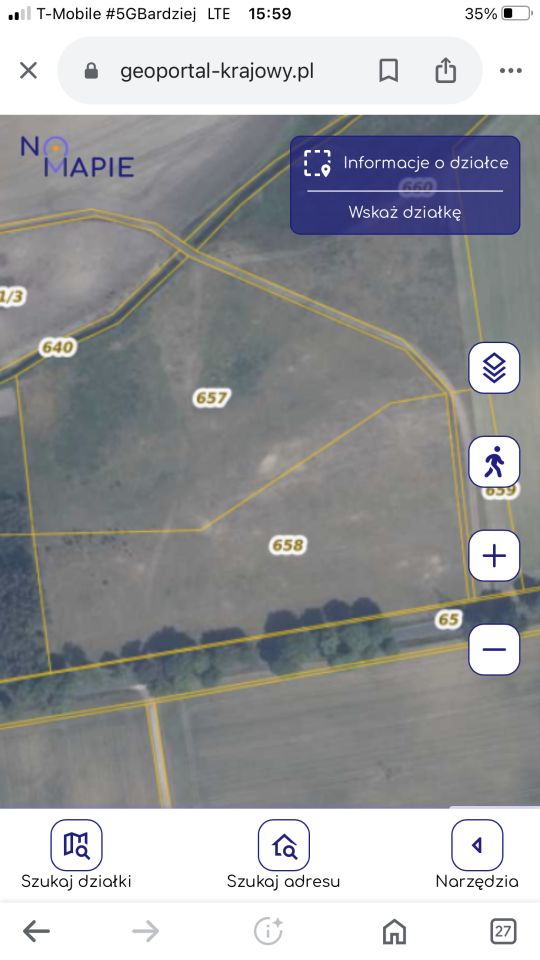The image size is (540, 960).
Task: Open Szukaj działki parcel search
Action: 77,855
